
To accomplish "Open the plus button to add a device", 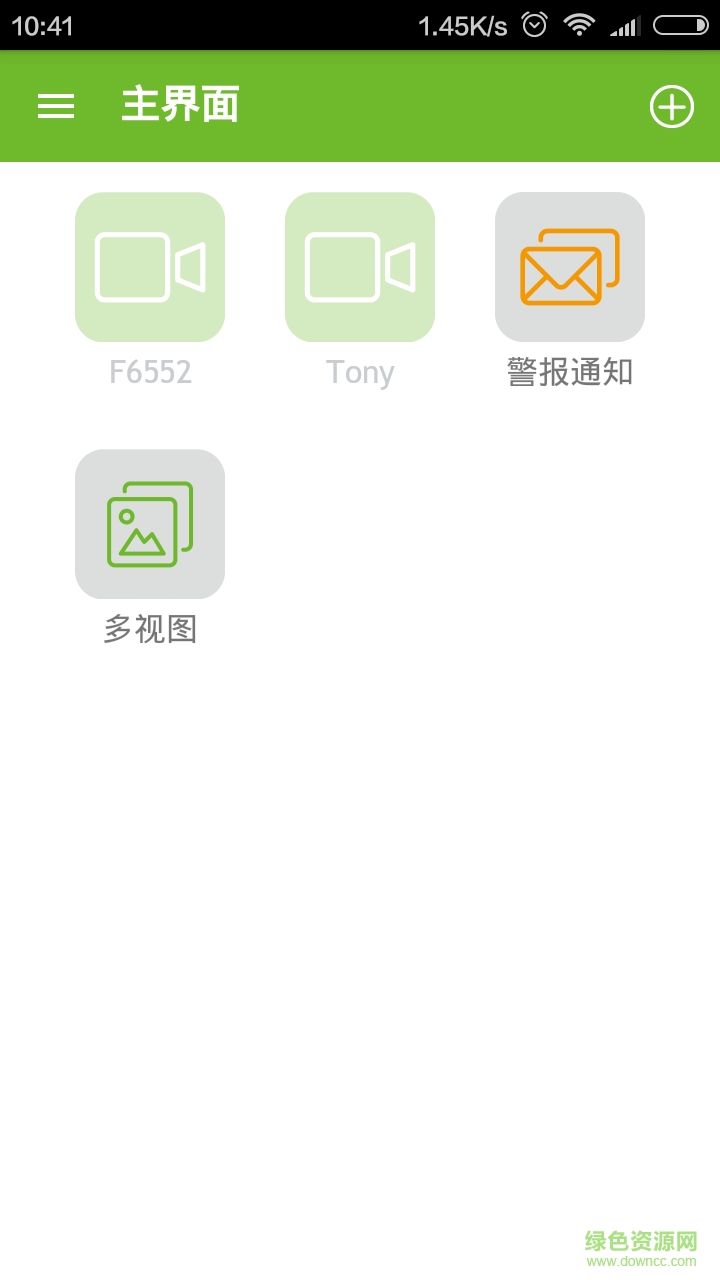I will 672,107.
